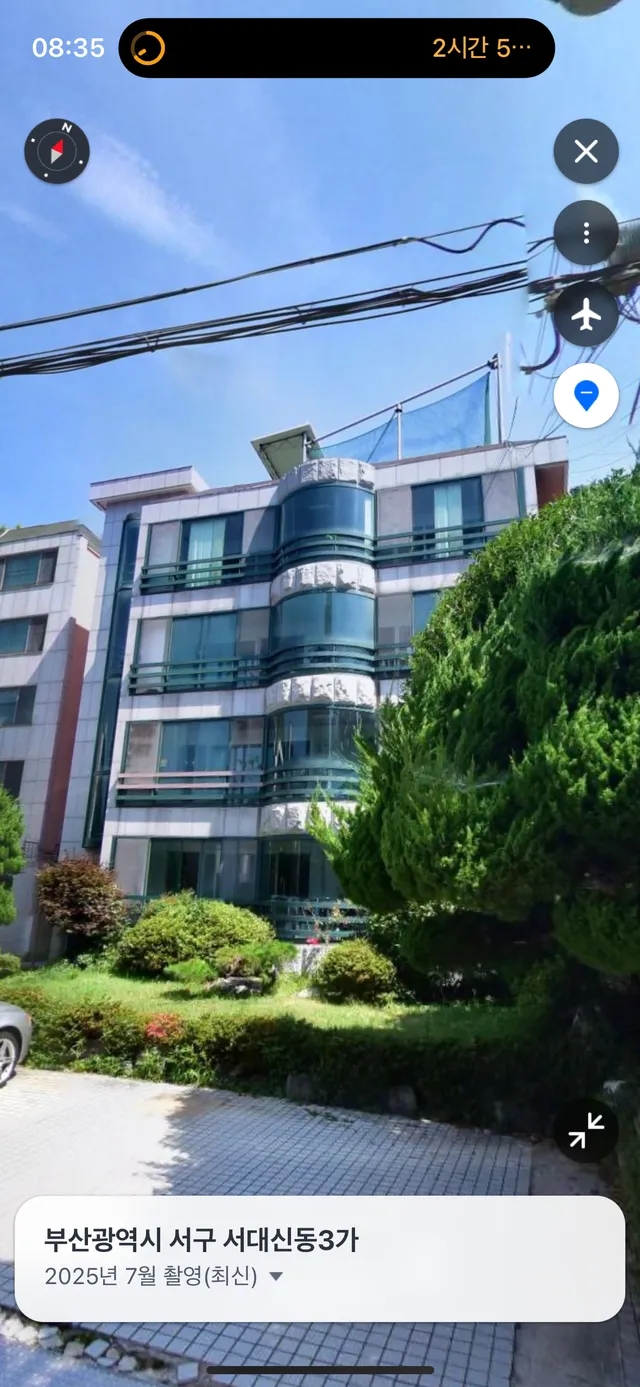Open the three-dot overflow menu

pyautogui.click(x=586, y=233)
